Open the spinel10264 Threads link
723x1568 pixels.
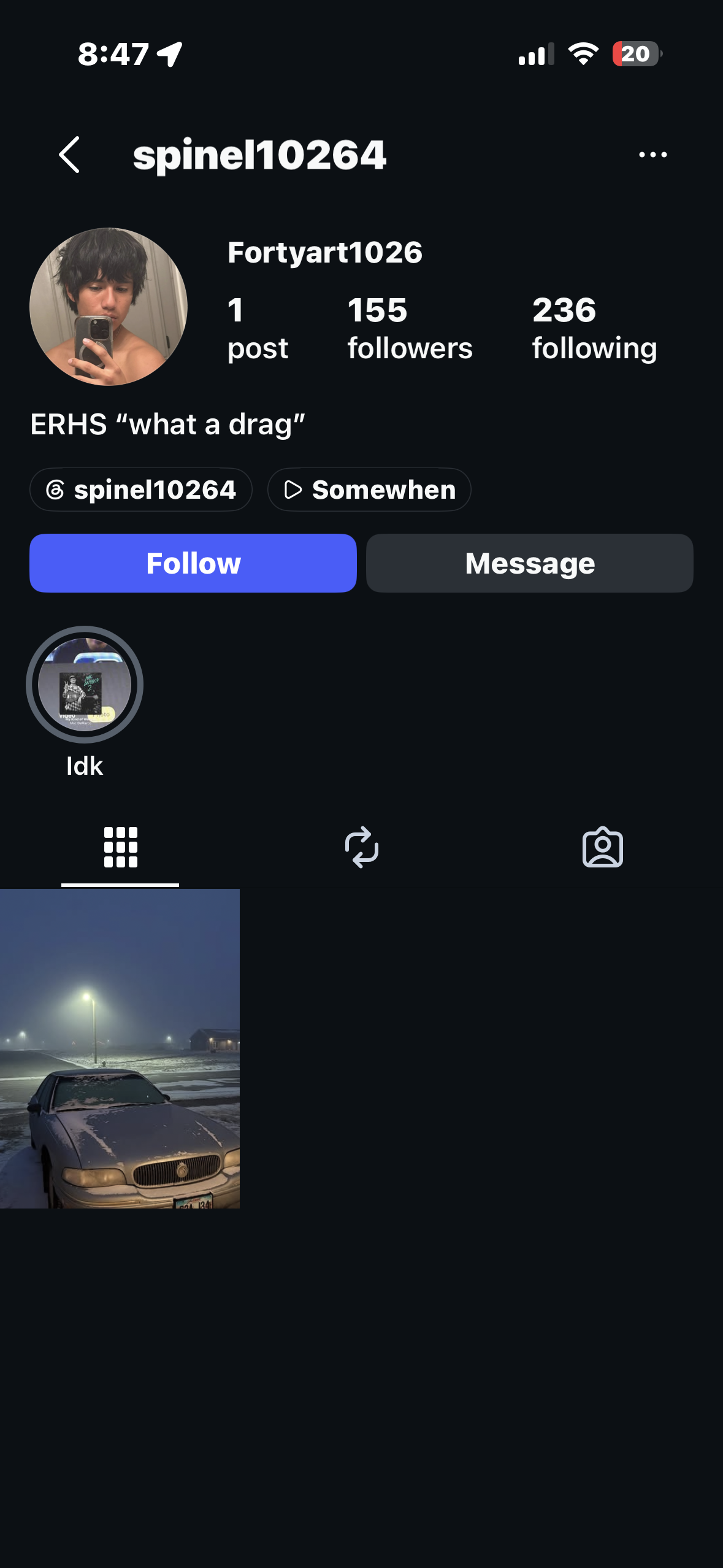point(141,490)
